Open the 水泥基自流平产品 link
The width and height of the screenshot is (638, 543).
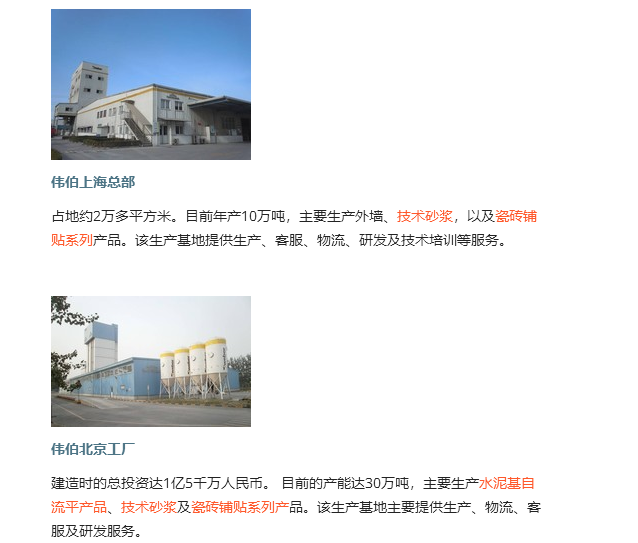[x=510, y=483]
